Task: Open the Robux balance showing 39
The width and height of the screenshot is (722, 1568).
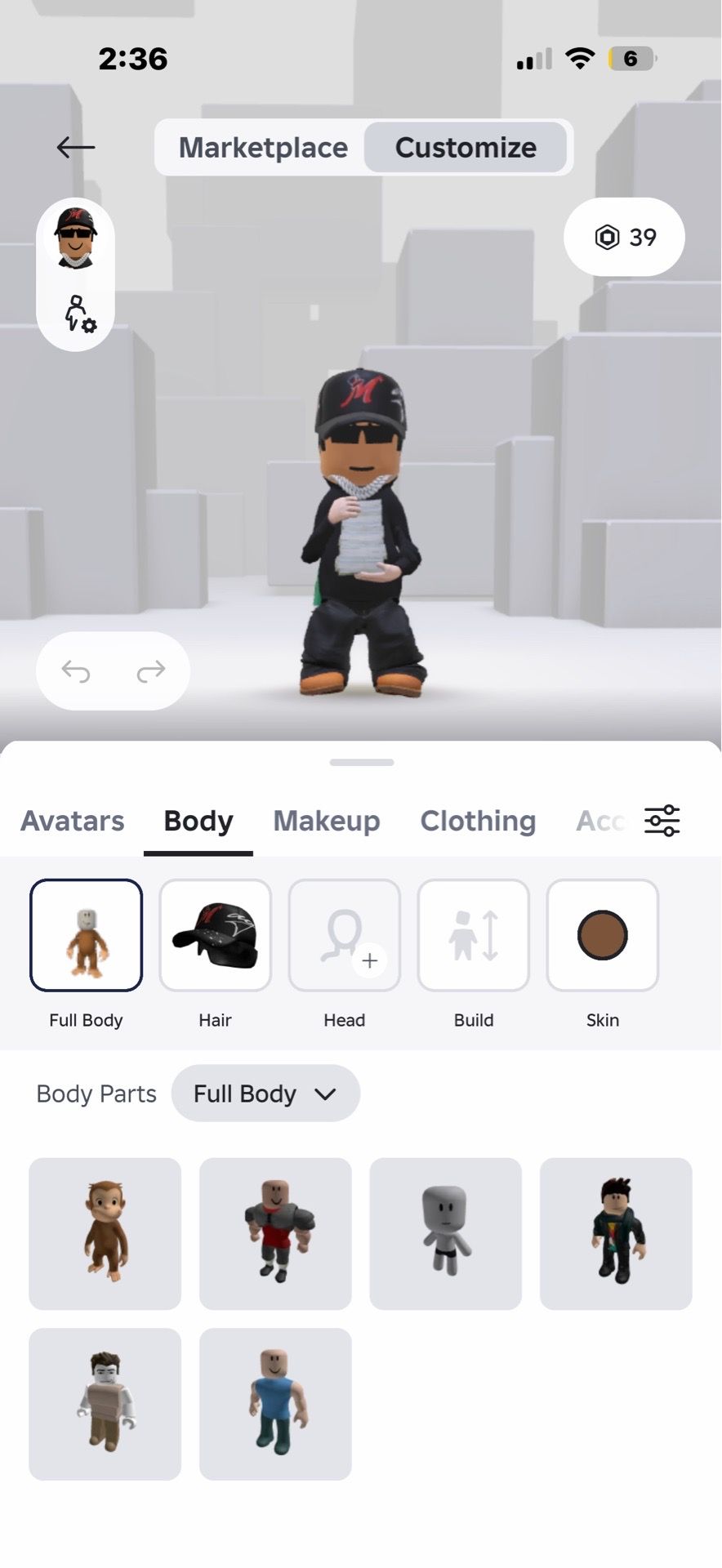Action: (624, 237)
